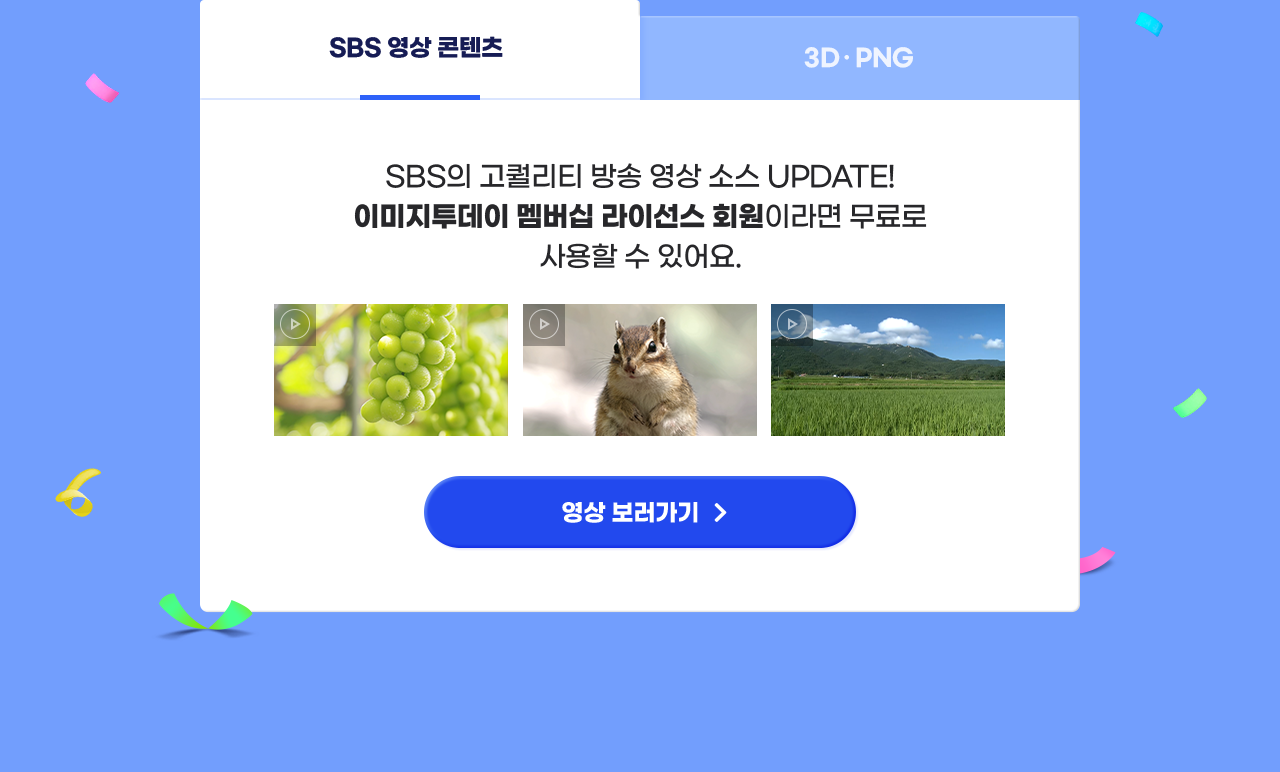Screen dimensions: 1280x772
Task: Tap the 영상 보러가기 button
Action: click(x=640, y=512)
